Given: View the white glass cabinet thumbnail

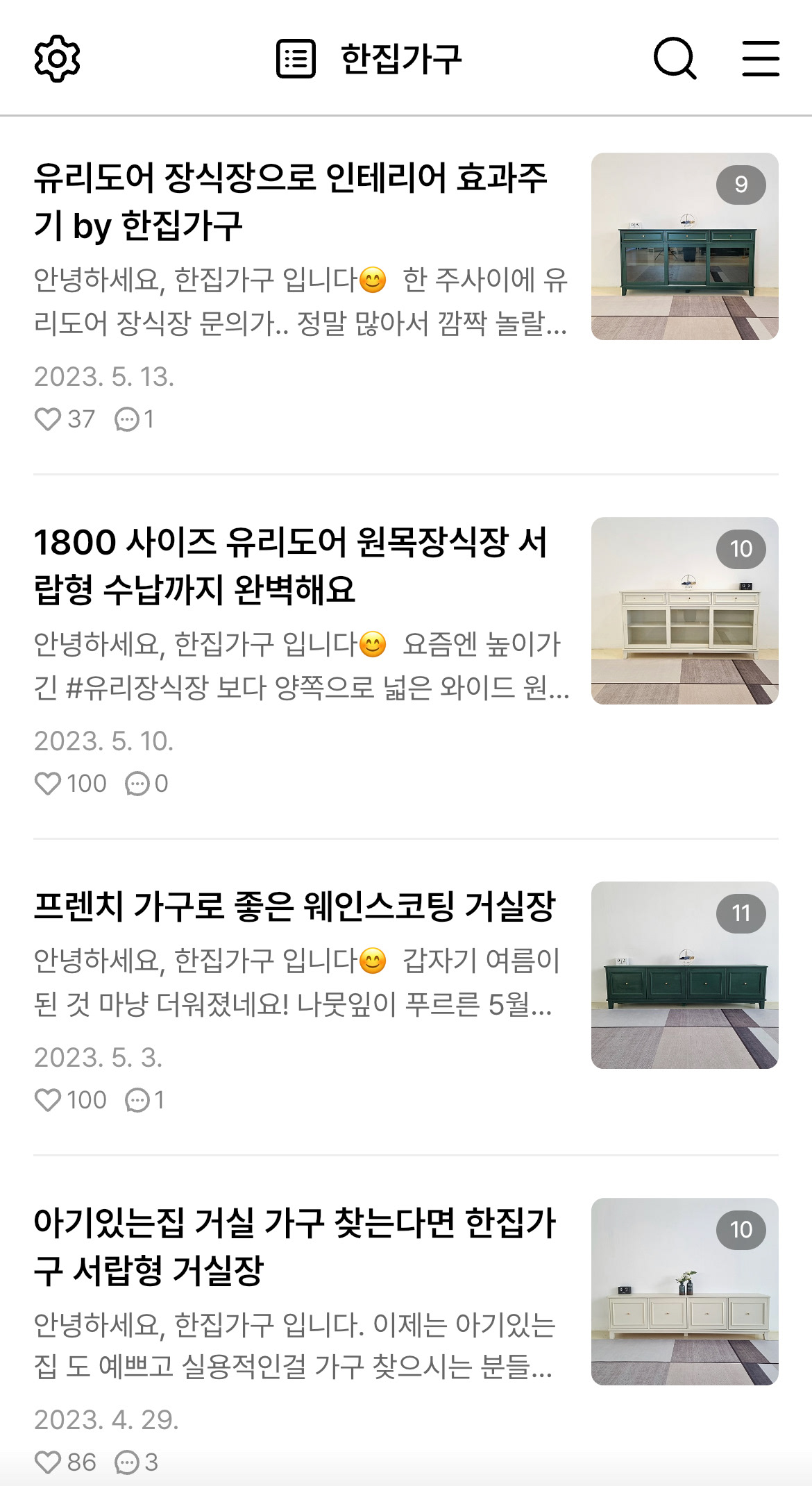Looking at the screenshot, I should pyautogui.click(x=684, y=611).
